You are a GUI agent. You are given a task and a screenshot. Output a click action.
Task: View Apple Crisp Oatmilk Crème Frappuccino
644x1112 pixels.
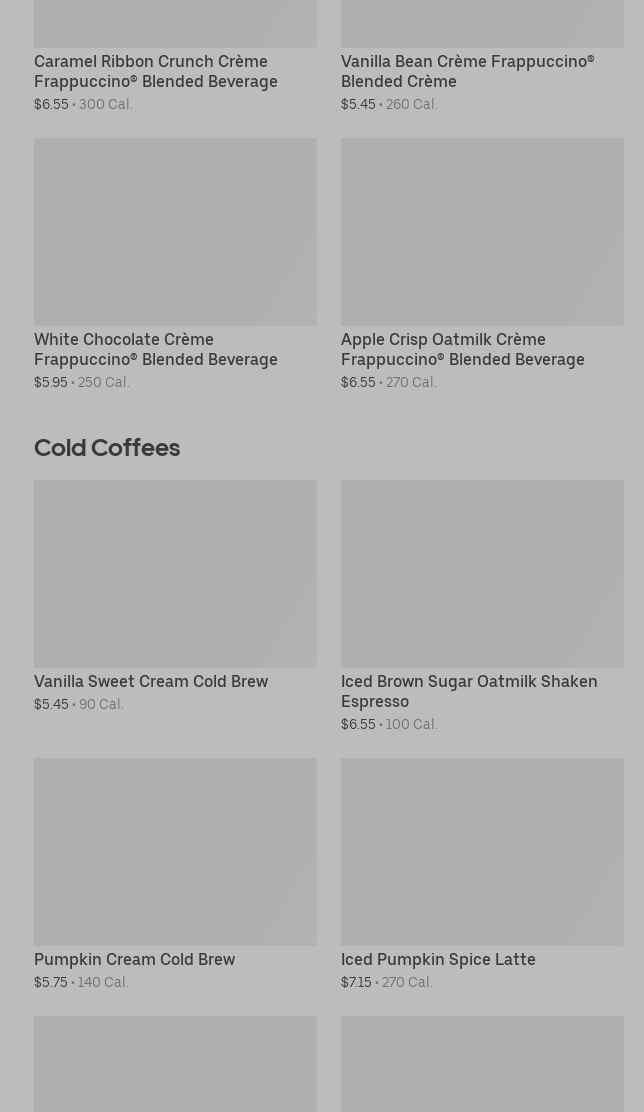click(482, 265)
